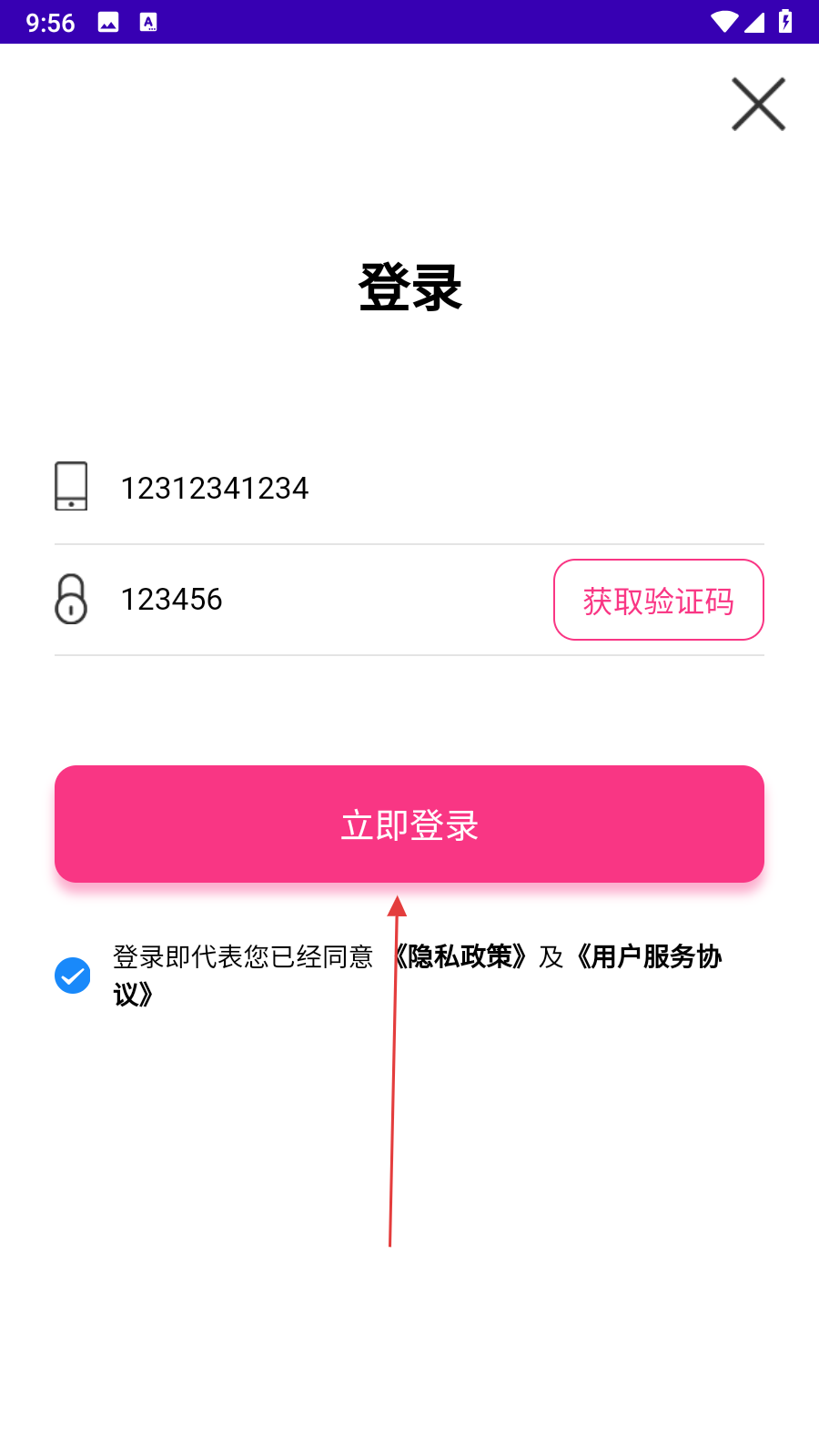Open the 《用户服务协议》 link

click(x=648, y=957)
